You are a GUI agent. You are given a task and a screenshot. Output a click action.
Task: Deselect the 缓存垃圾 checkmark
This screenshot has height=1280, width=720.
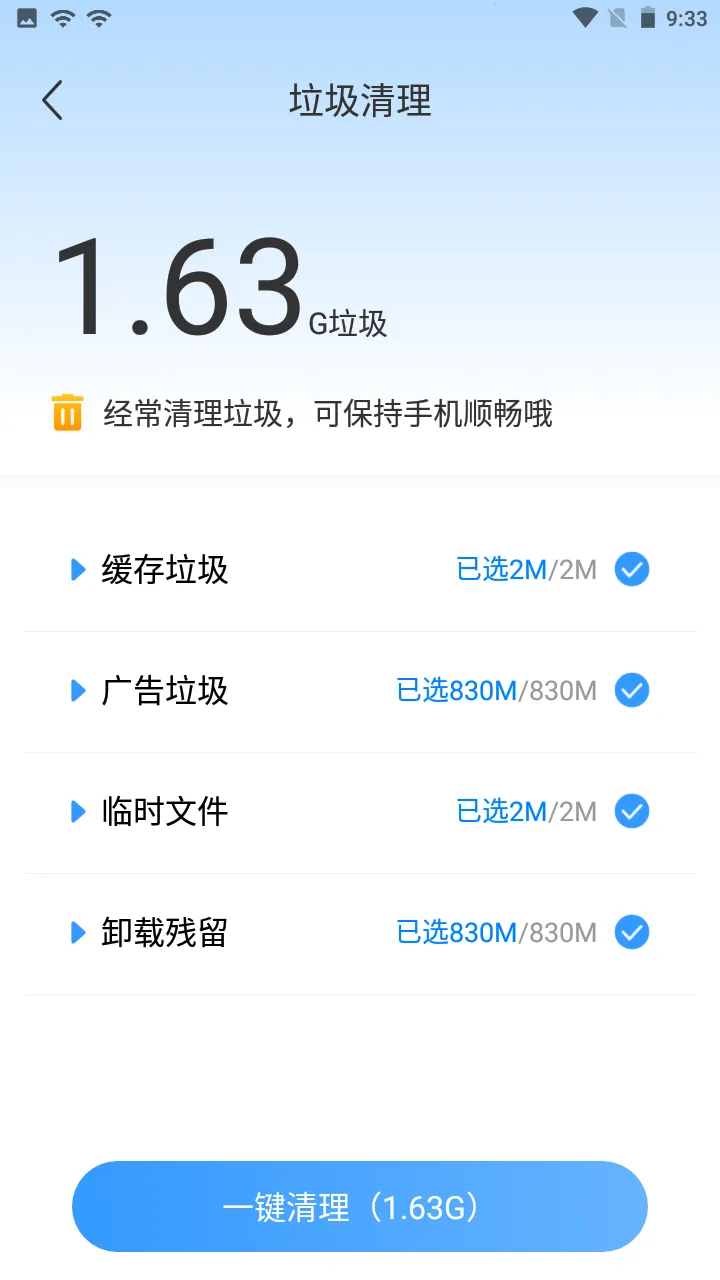(631, 570)
